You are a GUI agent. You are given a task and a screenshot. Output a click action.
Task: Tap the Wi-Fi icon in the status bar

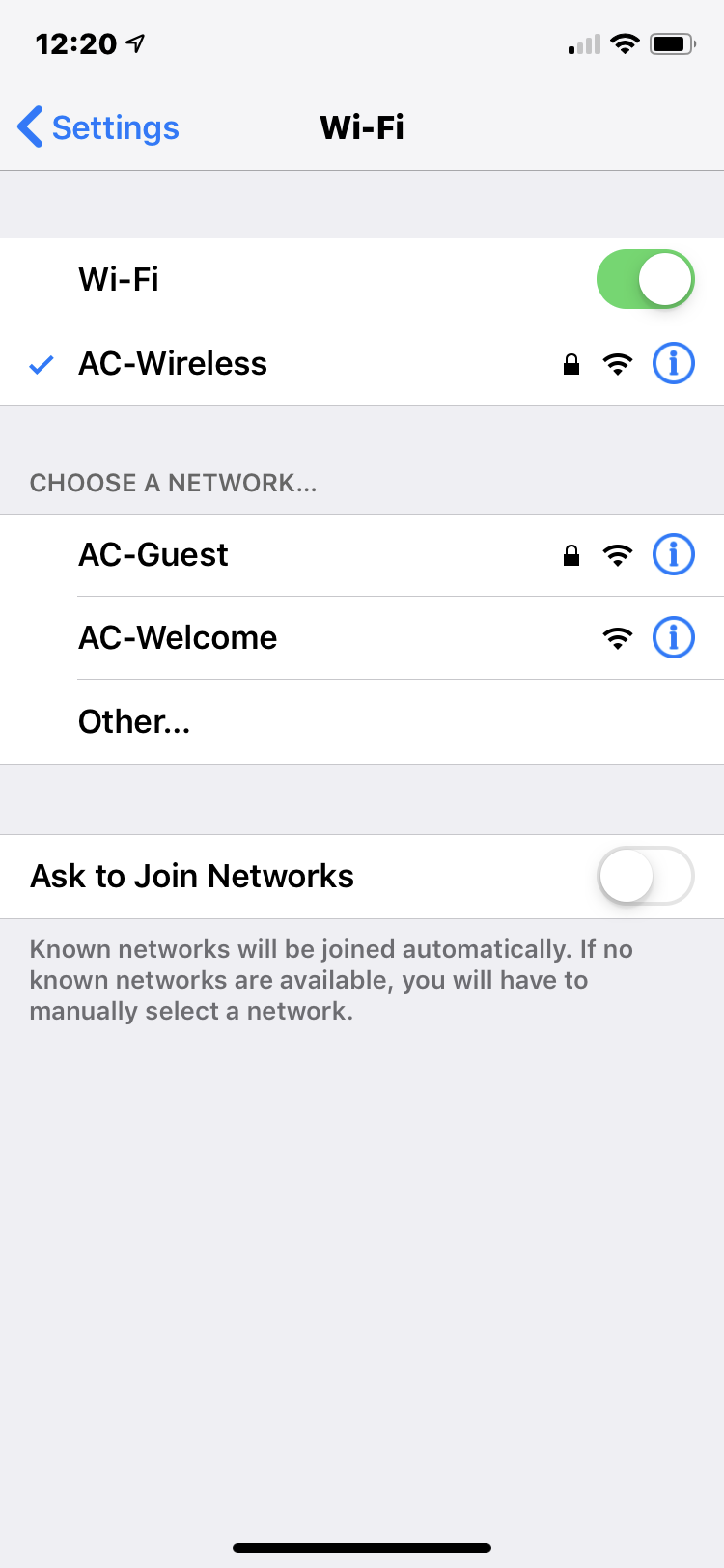[x=624, y=42]
